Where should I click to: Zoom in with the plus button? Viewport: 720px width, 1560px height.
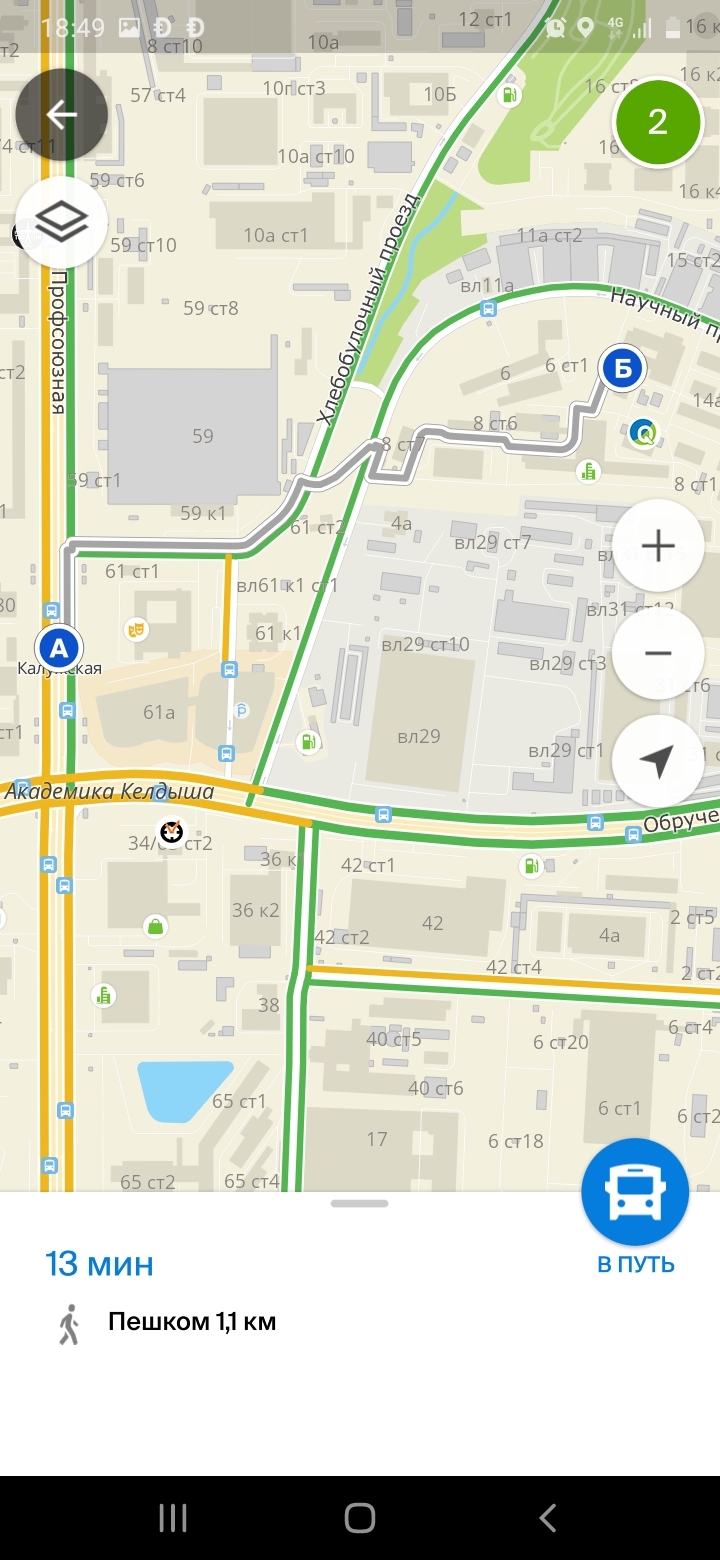658,546
